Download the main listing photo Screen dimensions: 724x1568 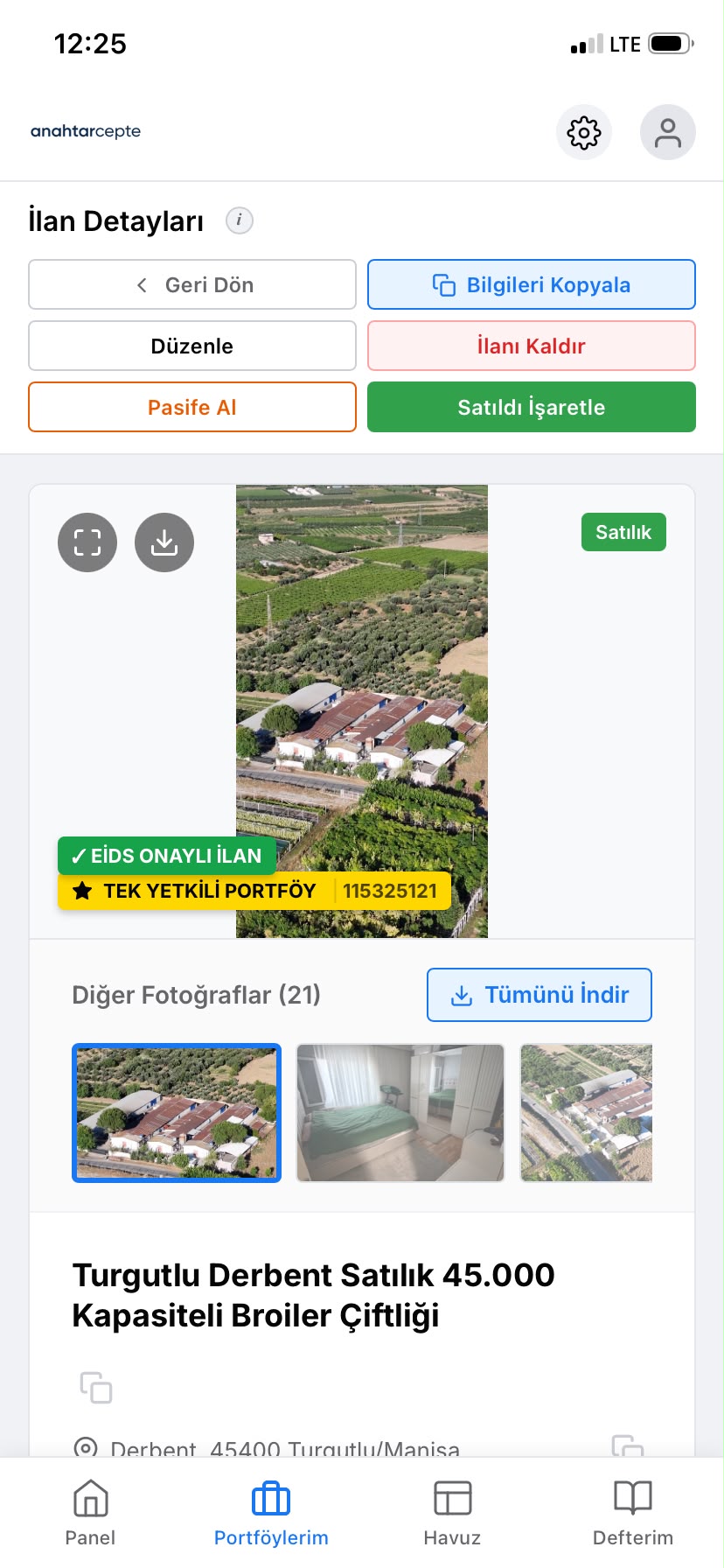coord(164,542)
